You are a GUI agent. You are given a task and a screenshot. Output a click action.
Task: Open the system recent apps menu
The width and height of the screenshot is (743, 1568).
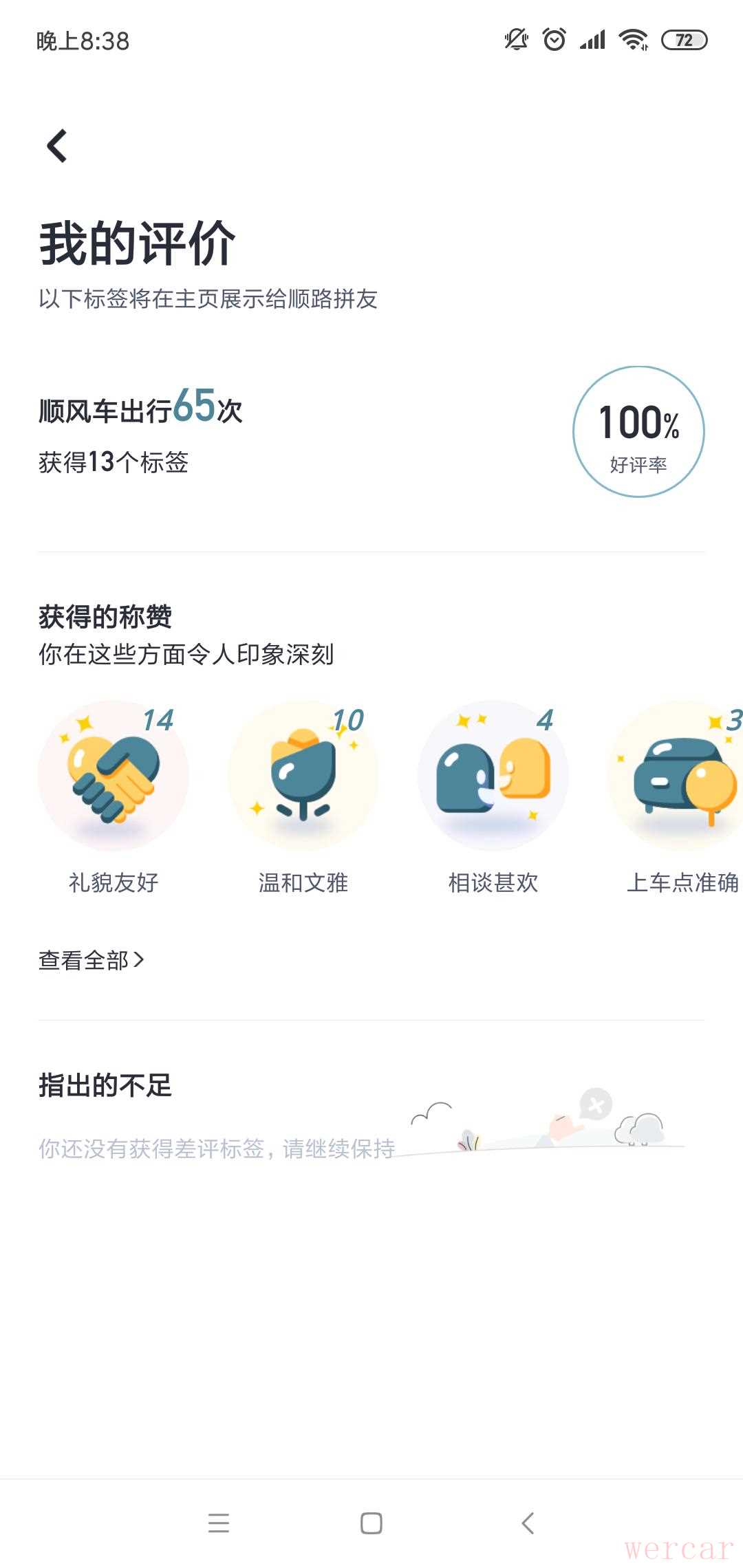[219, 1523]
